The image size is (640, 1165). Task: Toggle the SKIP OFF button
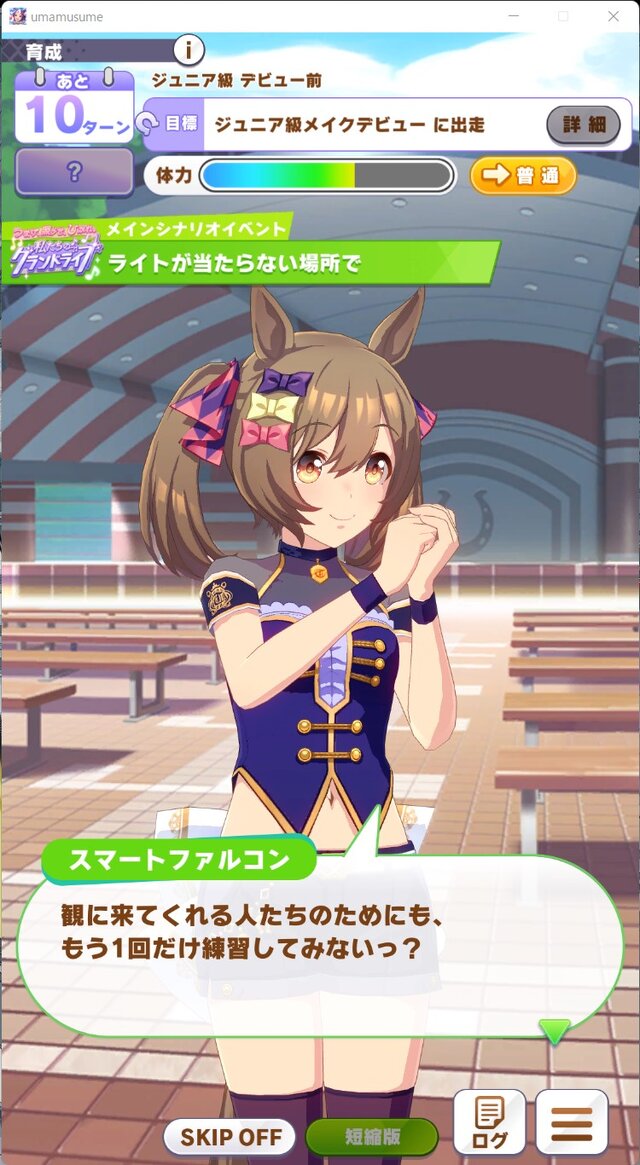pyautogui.click(x=230, y=1137)
